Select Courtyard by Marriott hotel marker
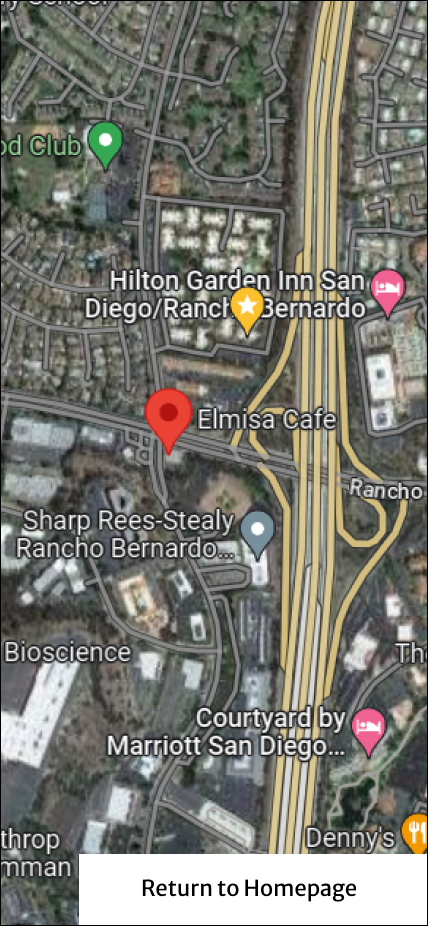The height and width of the screenshot is (926, 428). pyautogui.click(x=368, y=732)
